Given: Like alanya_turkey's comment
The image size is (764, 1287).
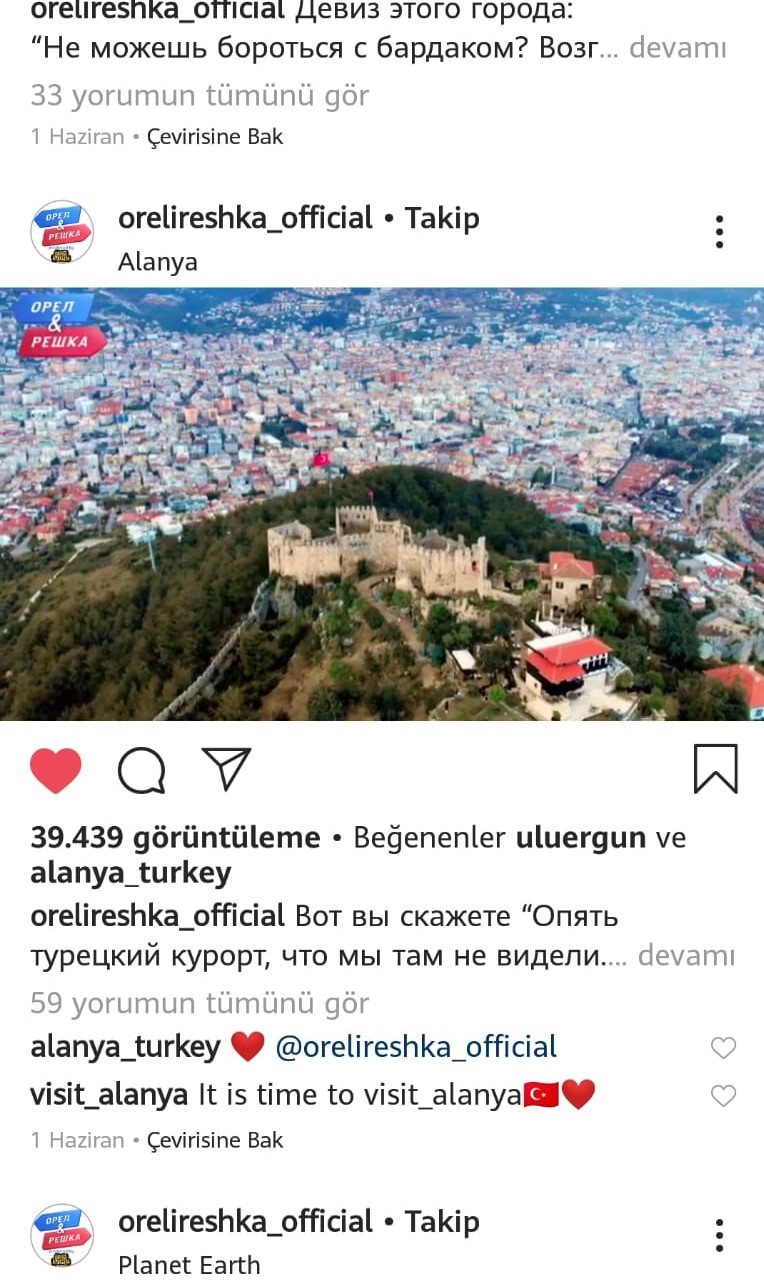Looking at the screenshot, I should pyautogui.click(x=723, y=1048).
